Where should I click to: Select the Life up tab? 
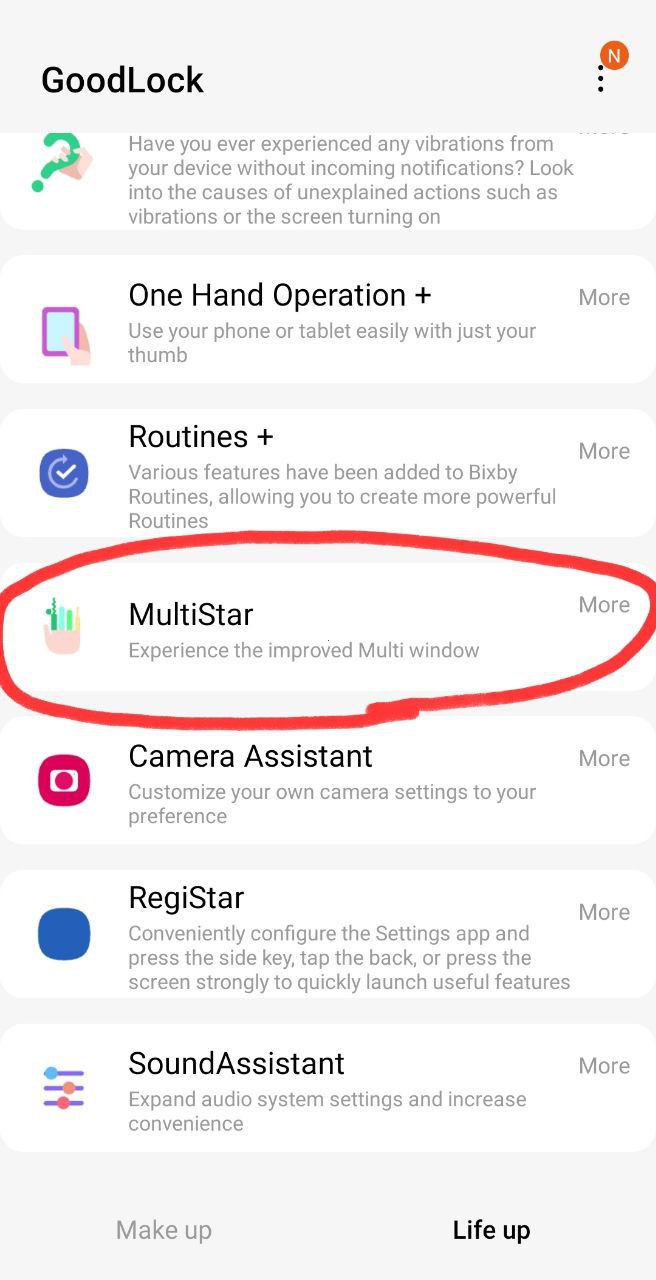(x=491, y=1230)
